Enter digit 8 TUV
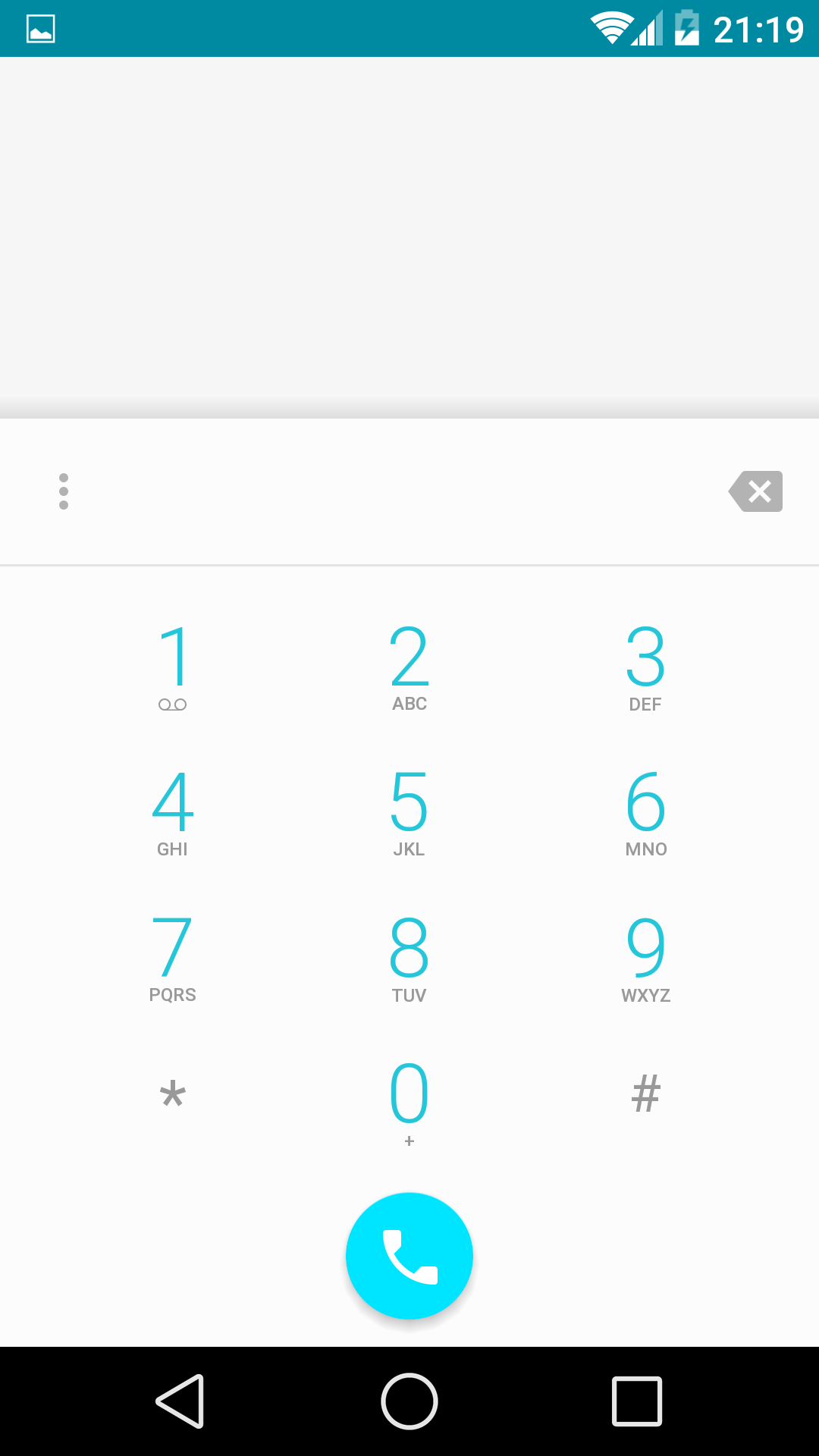The width and height of the screenshot is (819, 1456). click(409, 957)
